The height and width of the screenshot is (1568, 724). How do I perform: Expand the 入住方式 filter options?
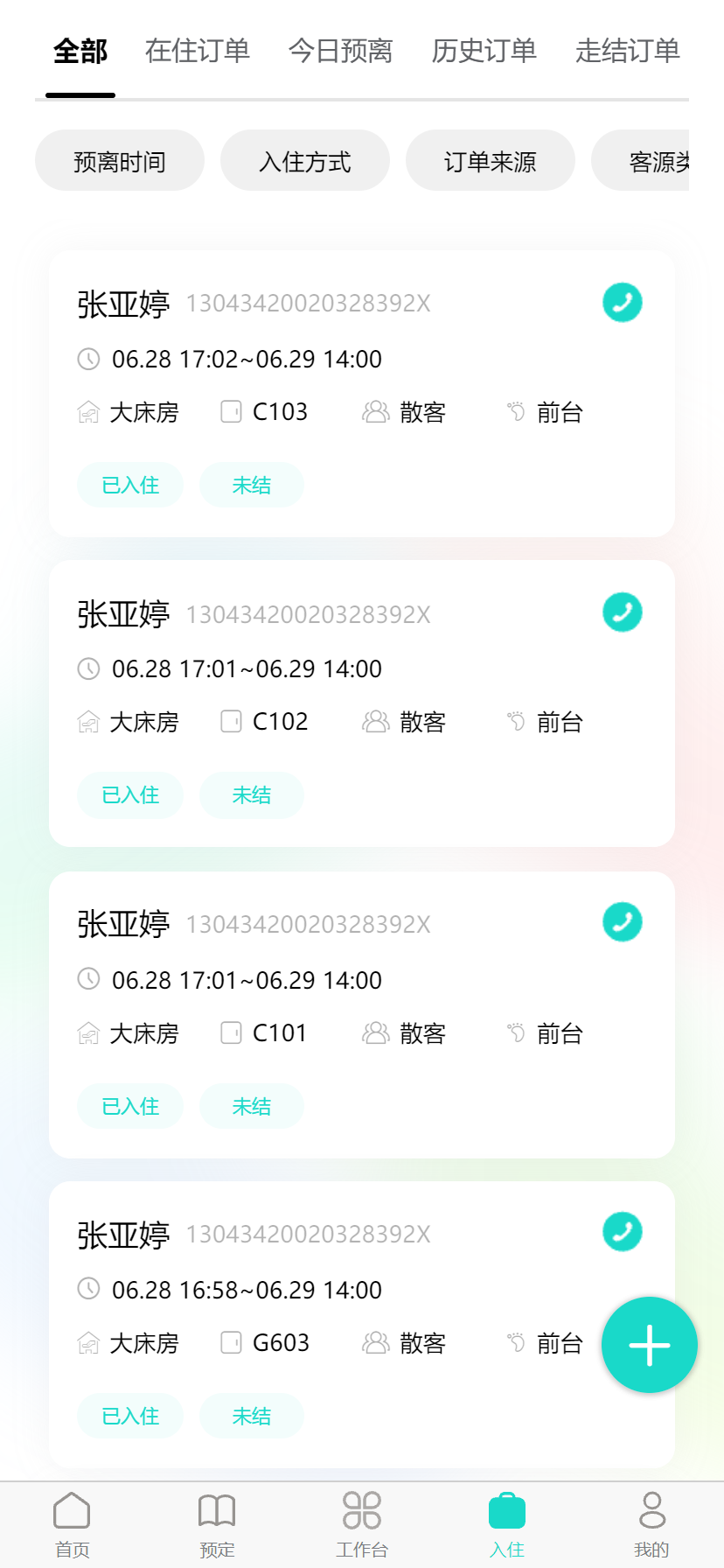tap(304, 160)
